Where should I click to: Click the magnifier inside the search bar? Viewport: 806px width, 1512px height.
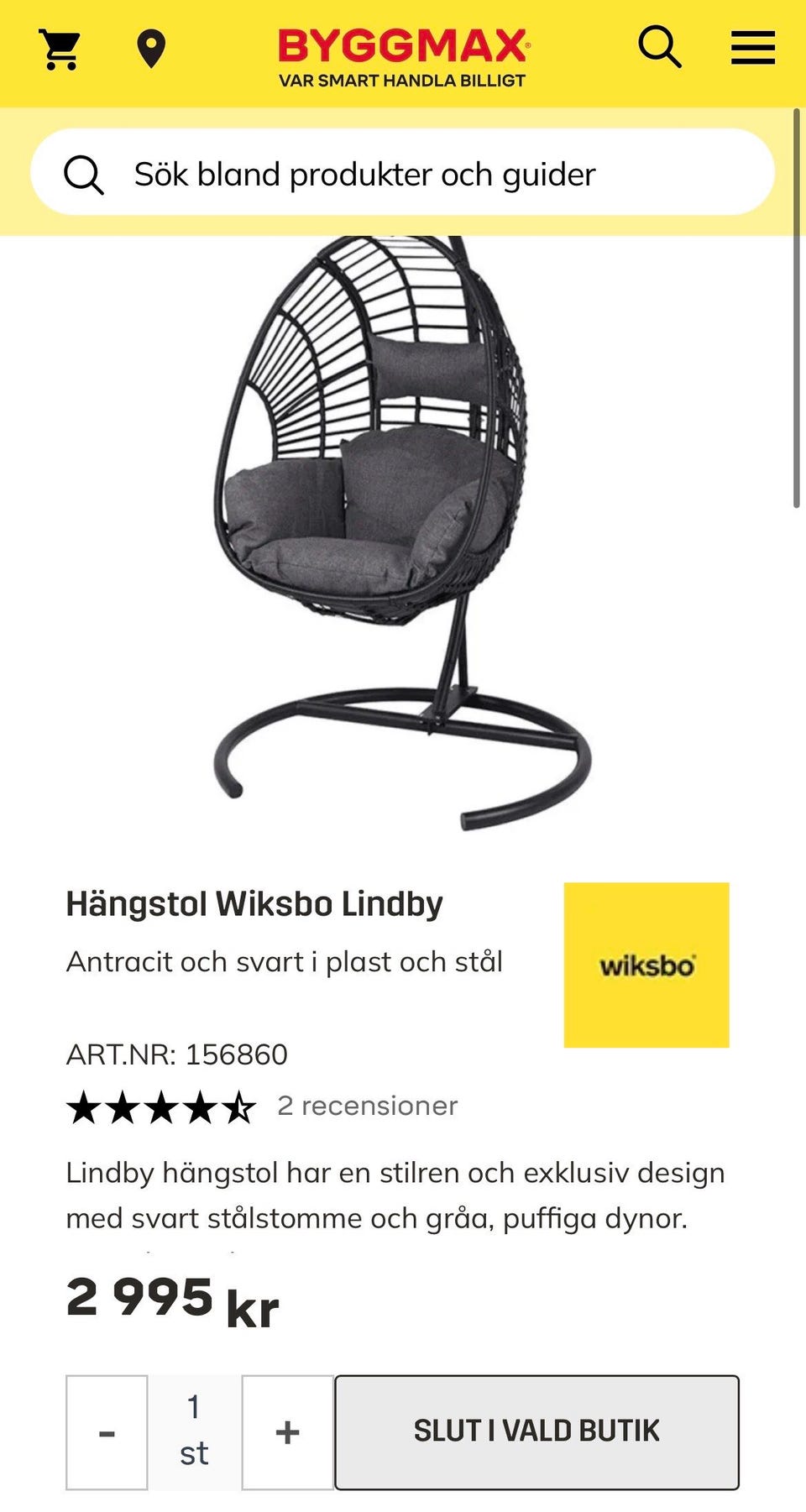[85, 173]
